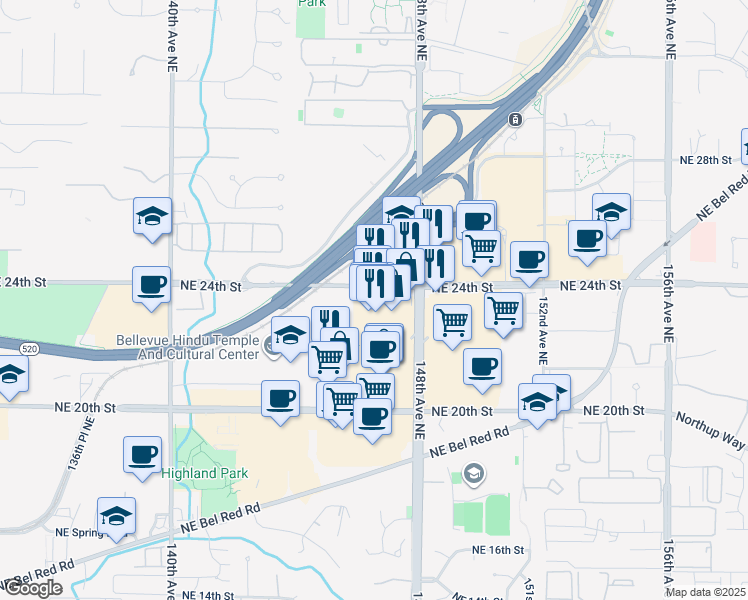748x600 pixels.
Task: Tap the cafe marker beside Highland Park
Action: tap(142, 454)
